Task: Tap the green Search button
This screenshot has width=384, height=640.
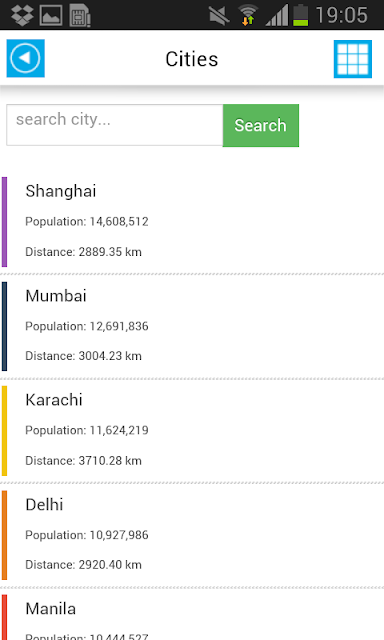Action: tap(261, 125)
